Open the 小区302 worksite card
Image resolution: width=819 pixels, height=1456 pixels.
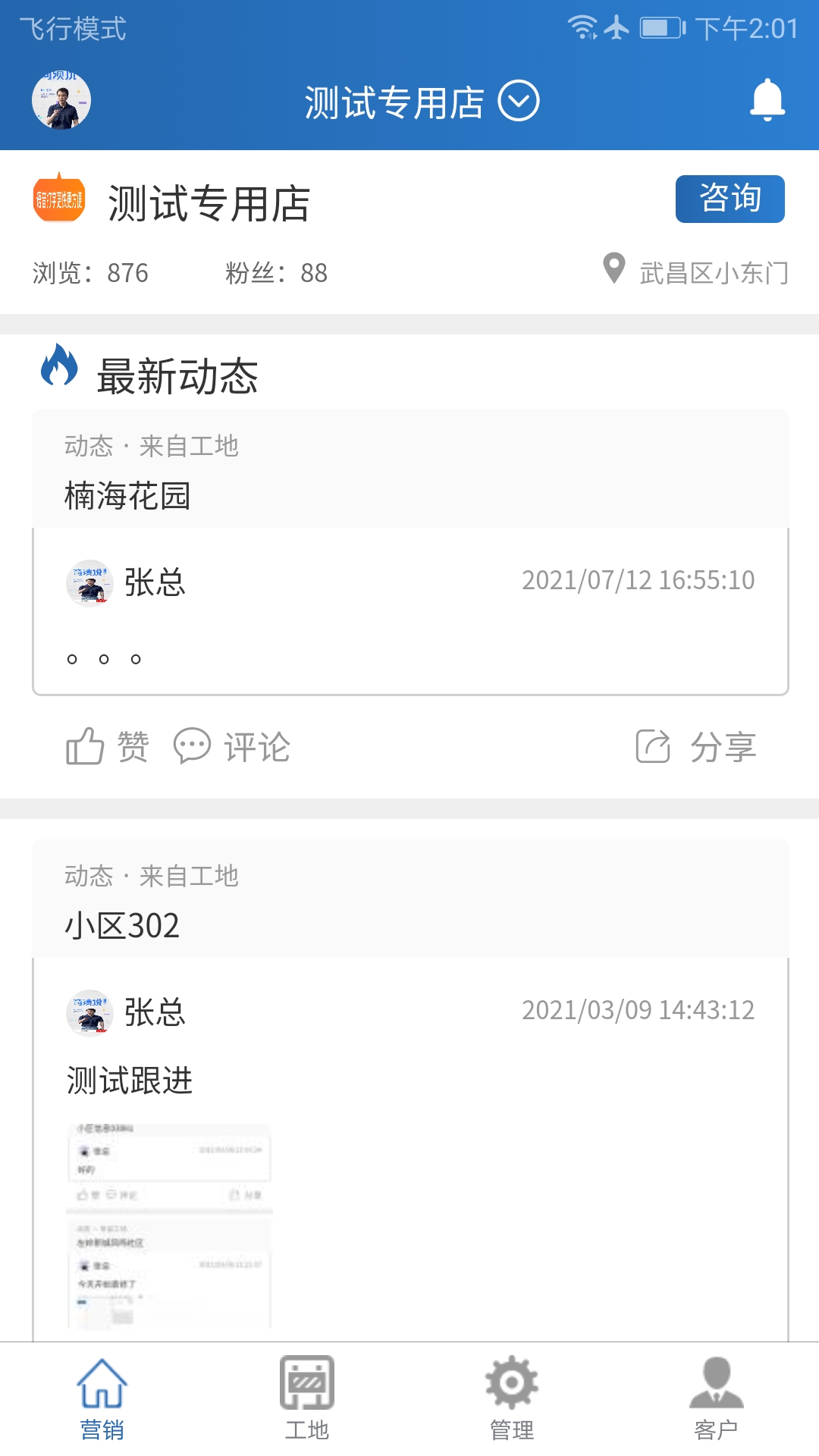[410, 899]
